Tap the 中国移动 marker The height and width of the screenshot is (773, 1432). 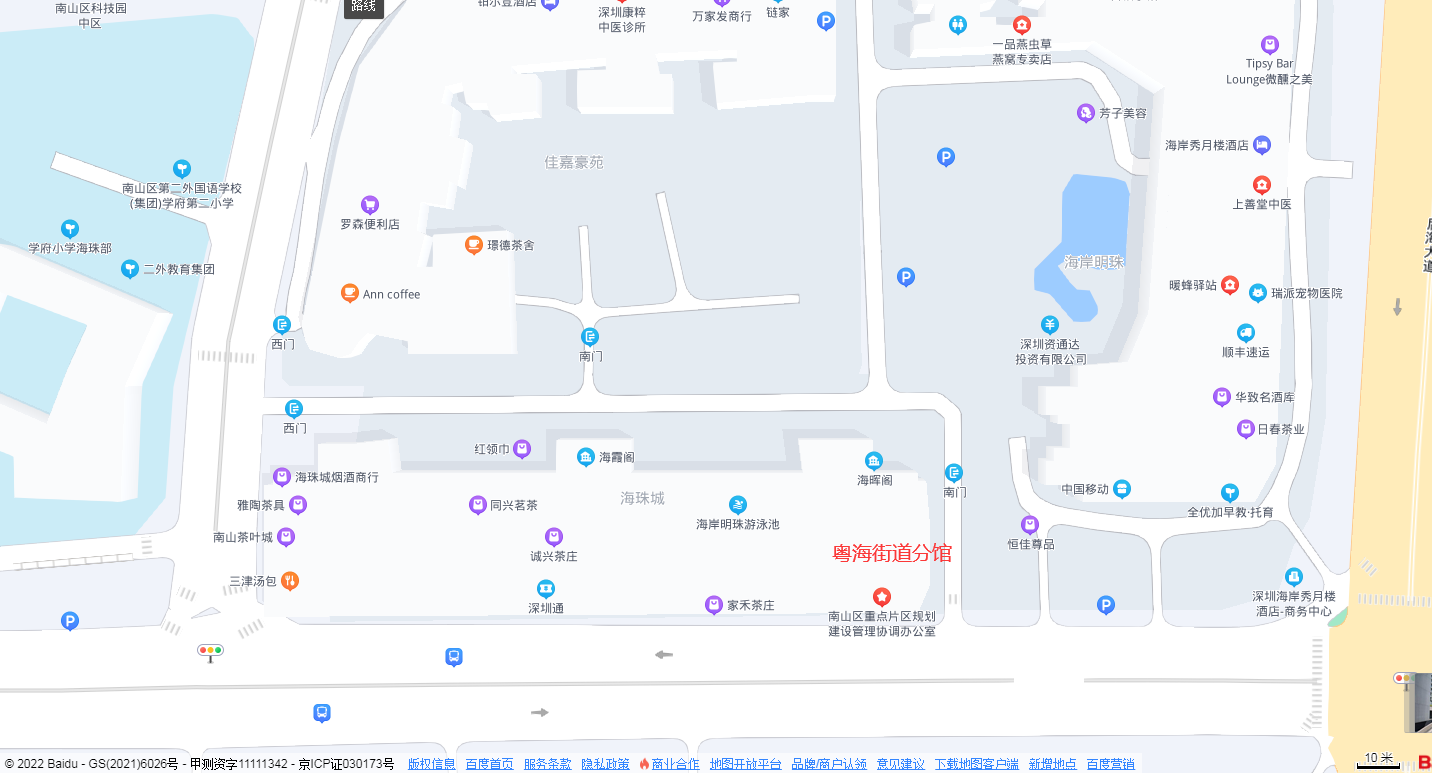[x=1122, y=489]
